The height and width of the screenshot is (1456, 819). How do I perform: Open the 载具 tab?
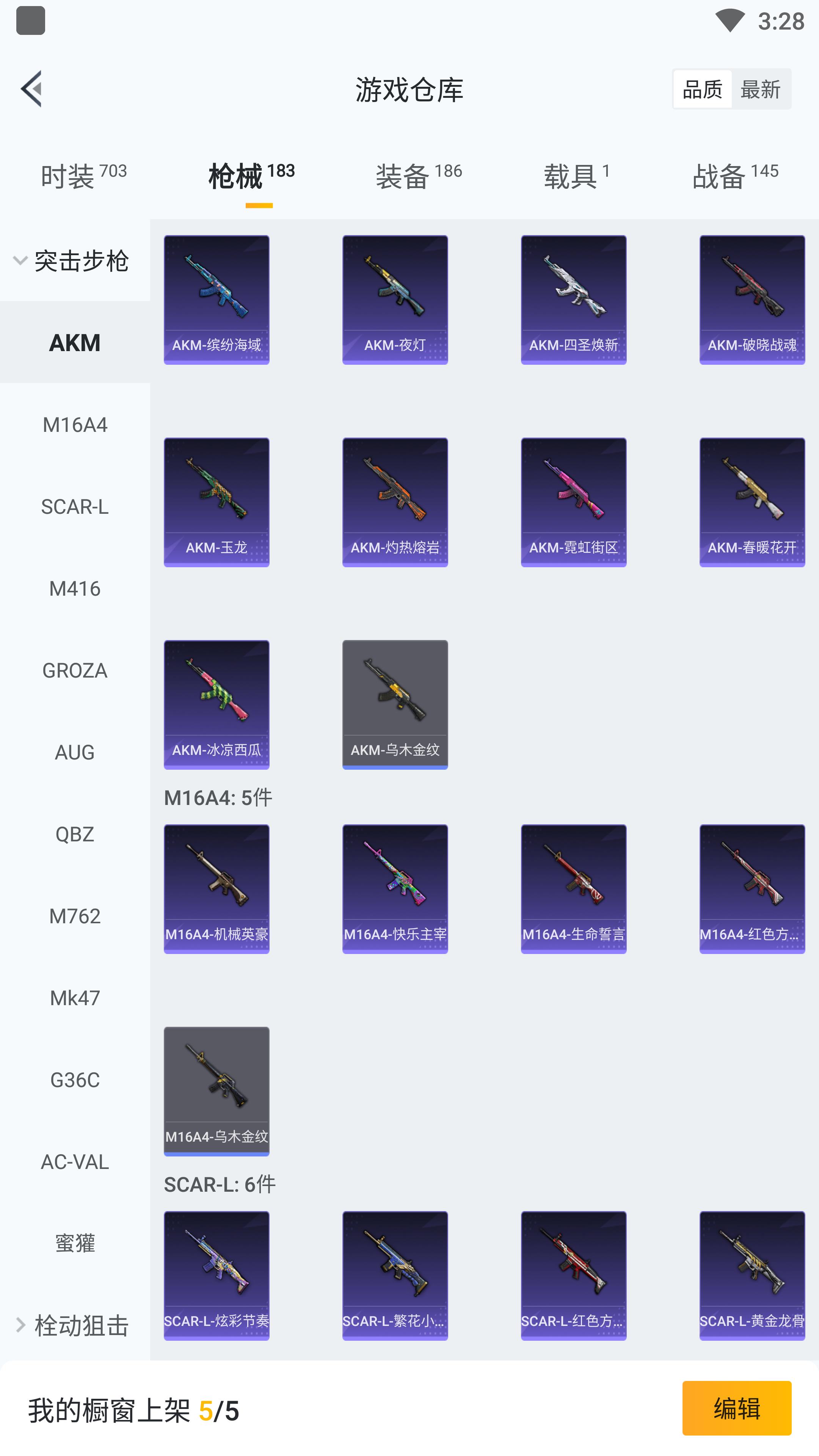[x=576, y=175]
